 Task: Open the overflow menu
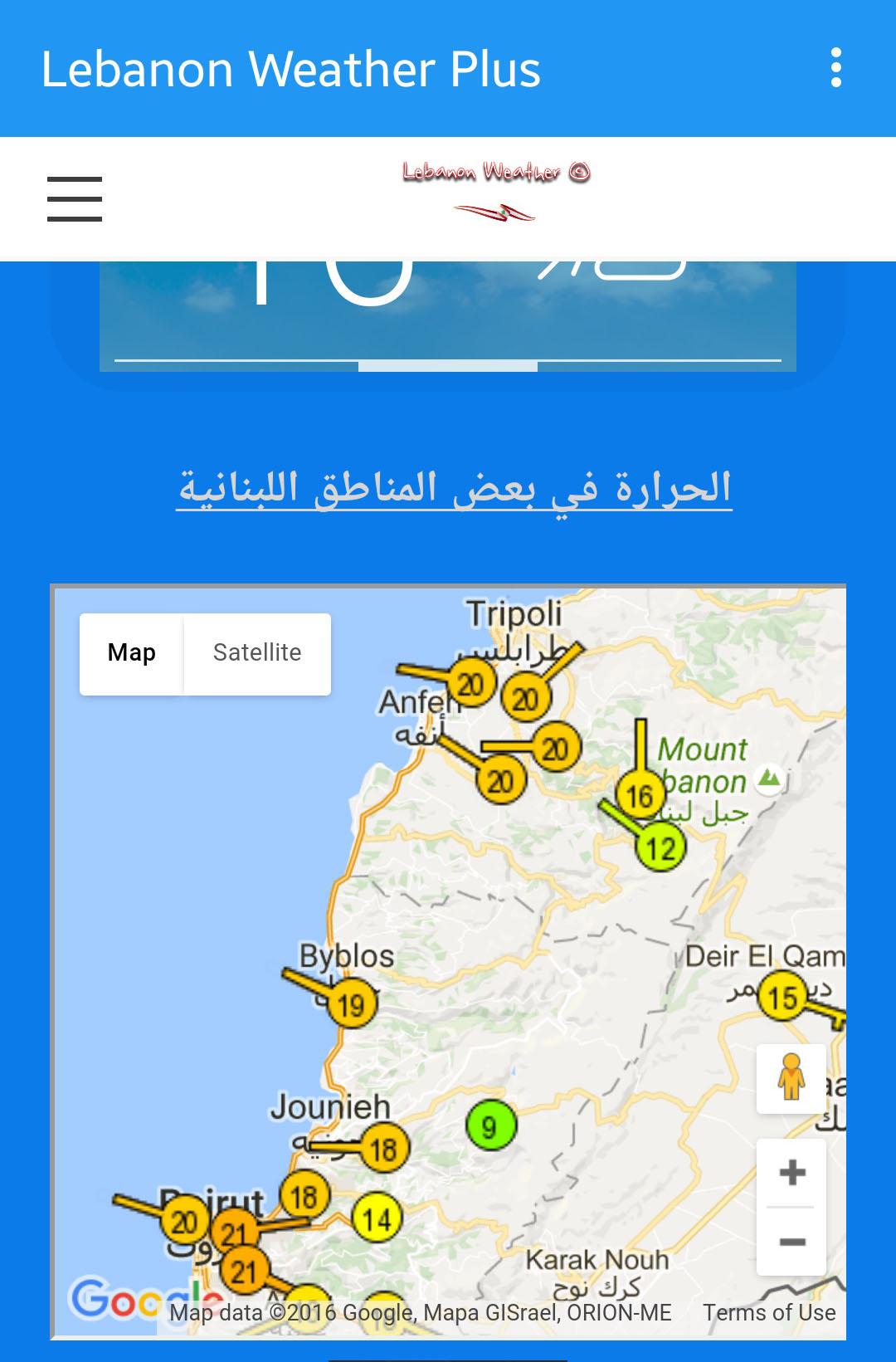[835, 68]
